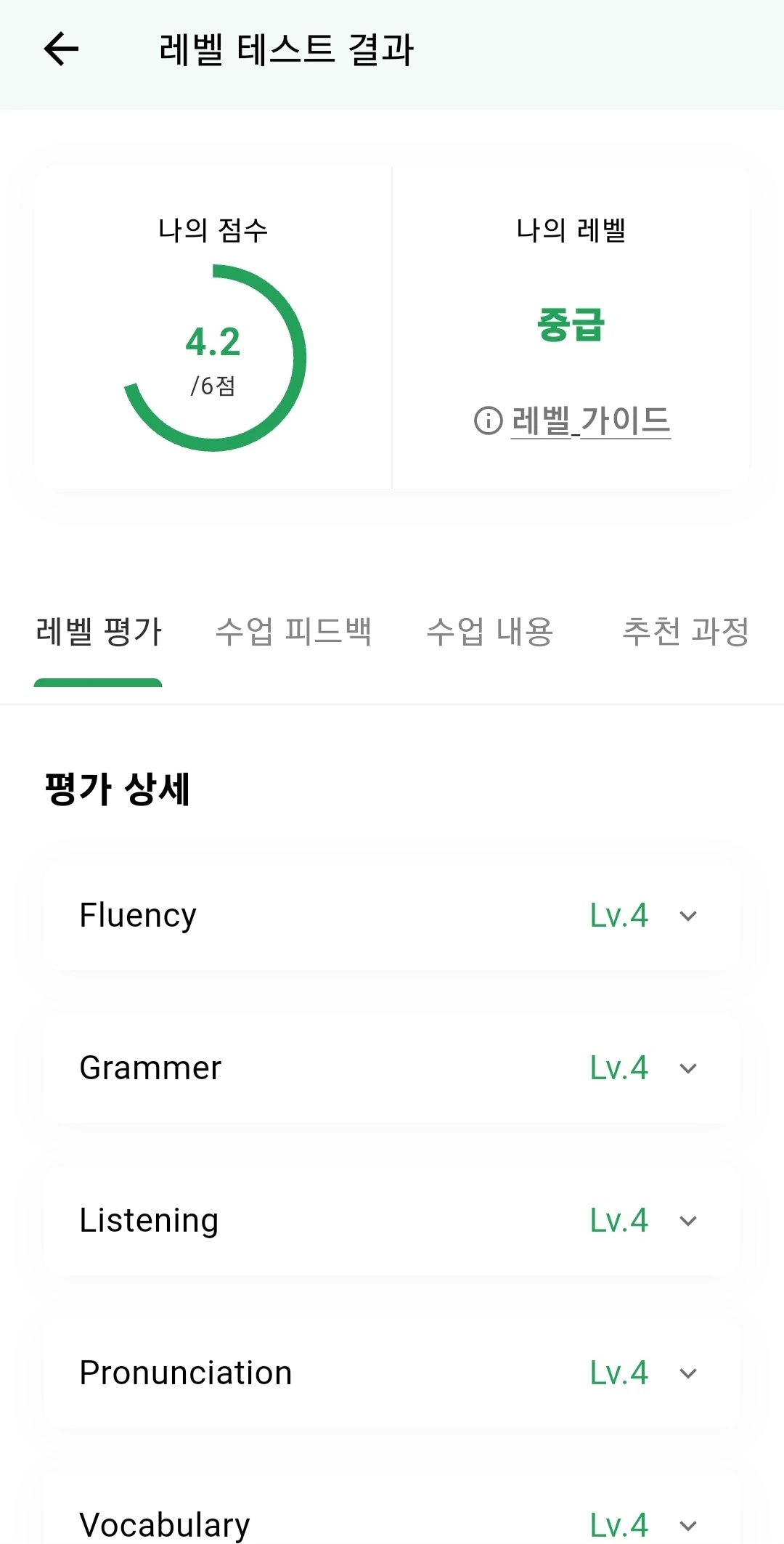Switch to the 수업 내용 tab
784x1544 pixels.
tap(490, 631)
